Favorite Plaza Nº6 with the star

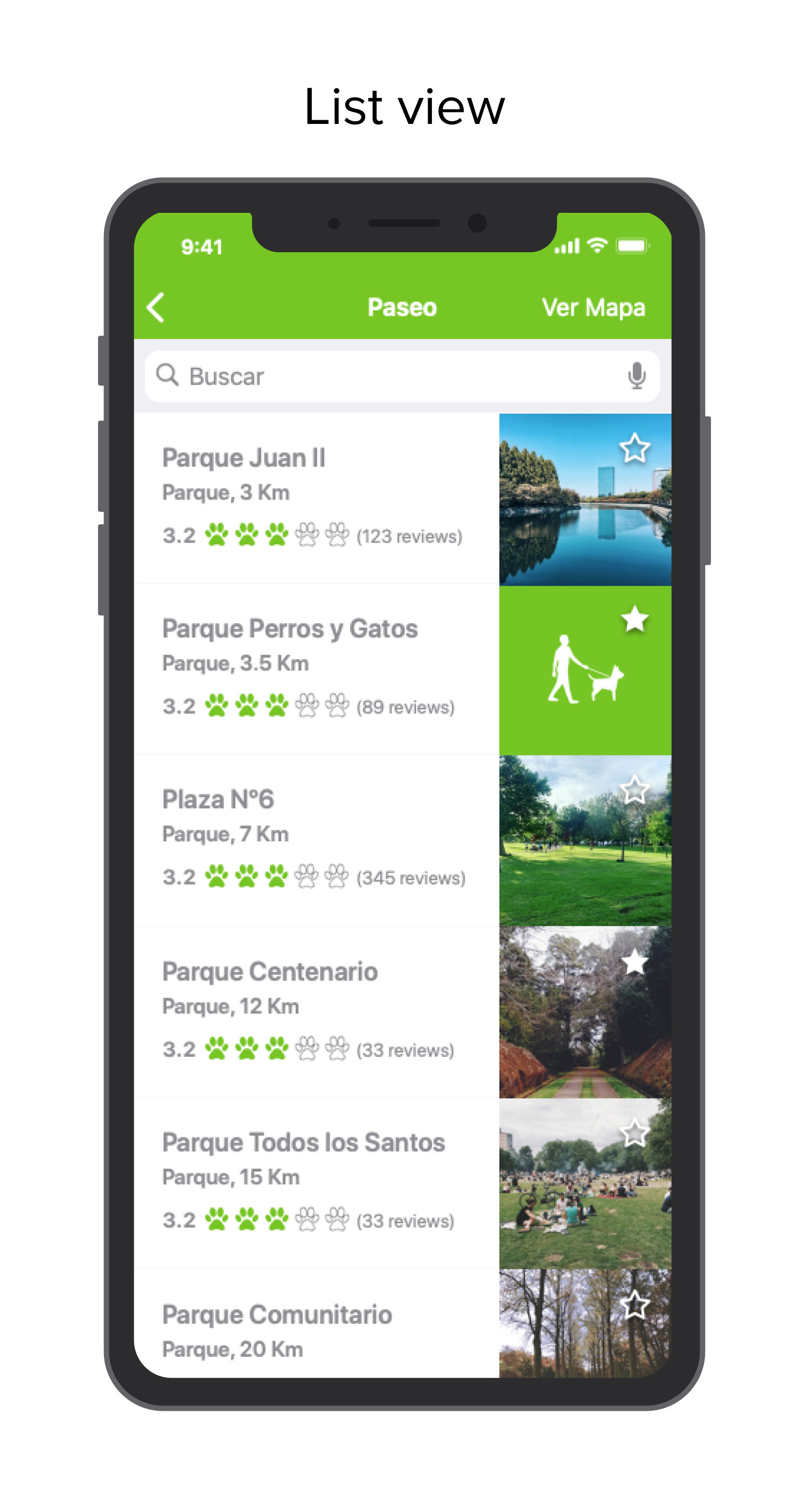pos(634,790)
